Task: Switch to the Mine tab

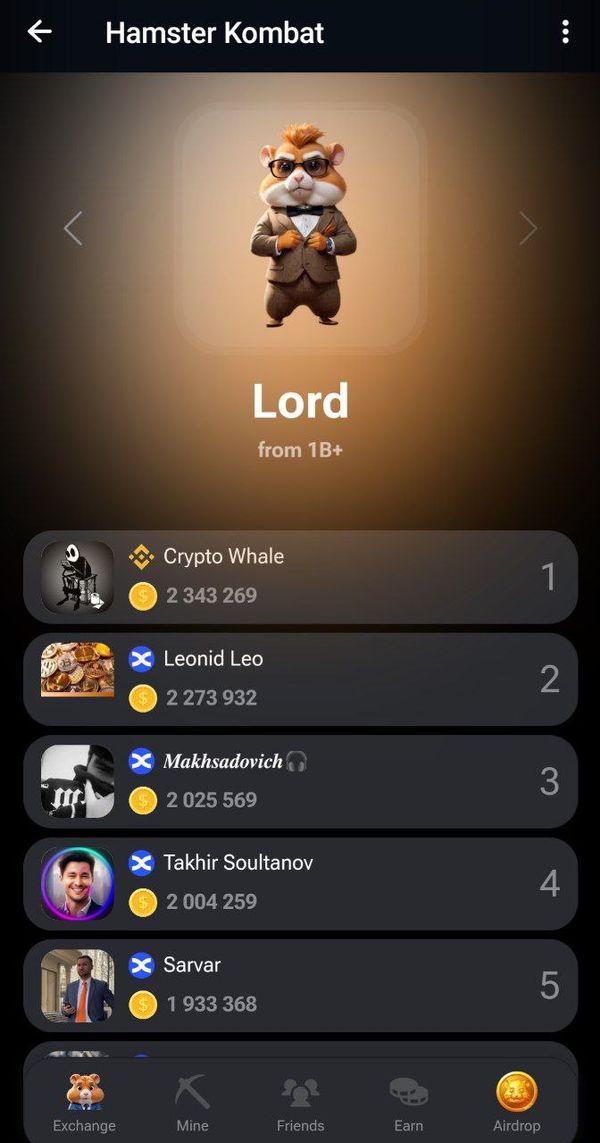Action: pyautogui.click(x=192, y=1103)
